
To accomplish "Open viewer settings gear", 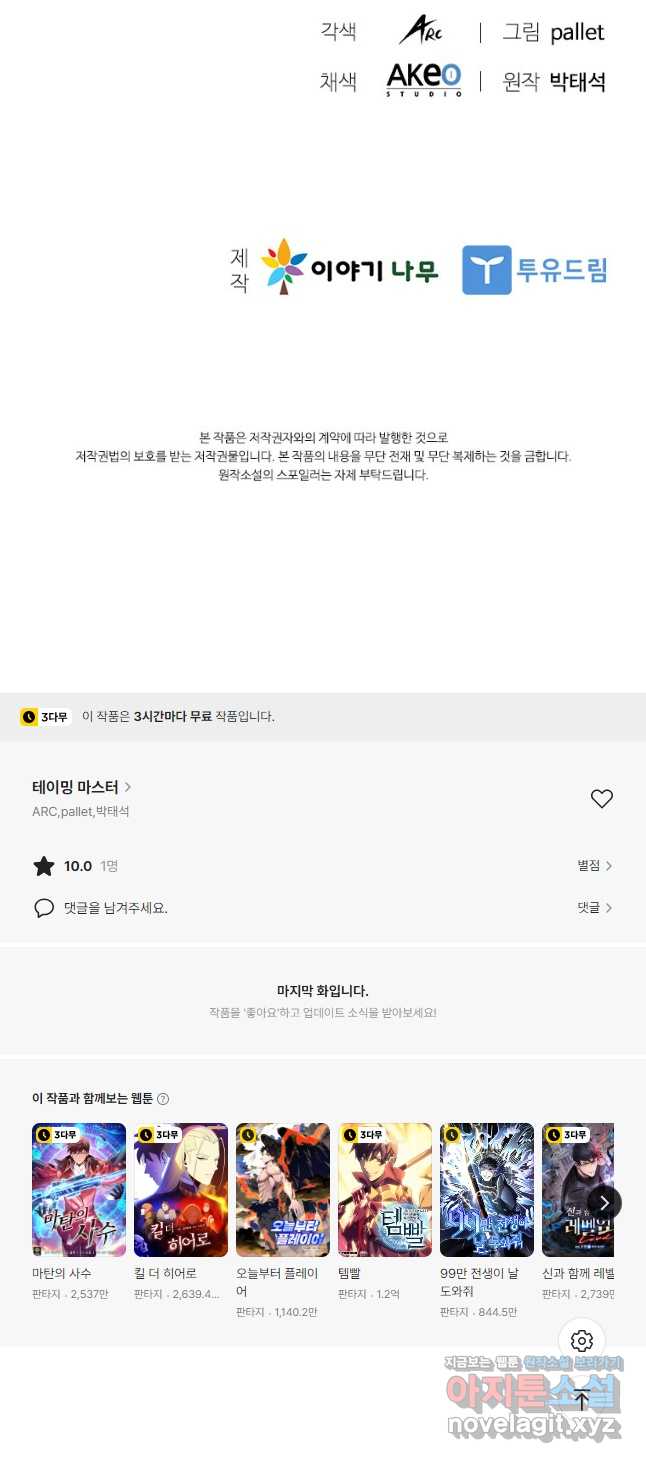I will pyautogui.click(x=582, y=1341).
